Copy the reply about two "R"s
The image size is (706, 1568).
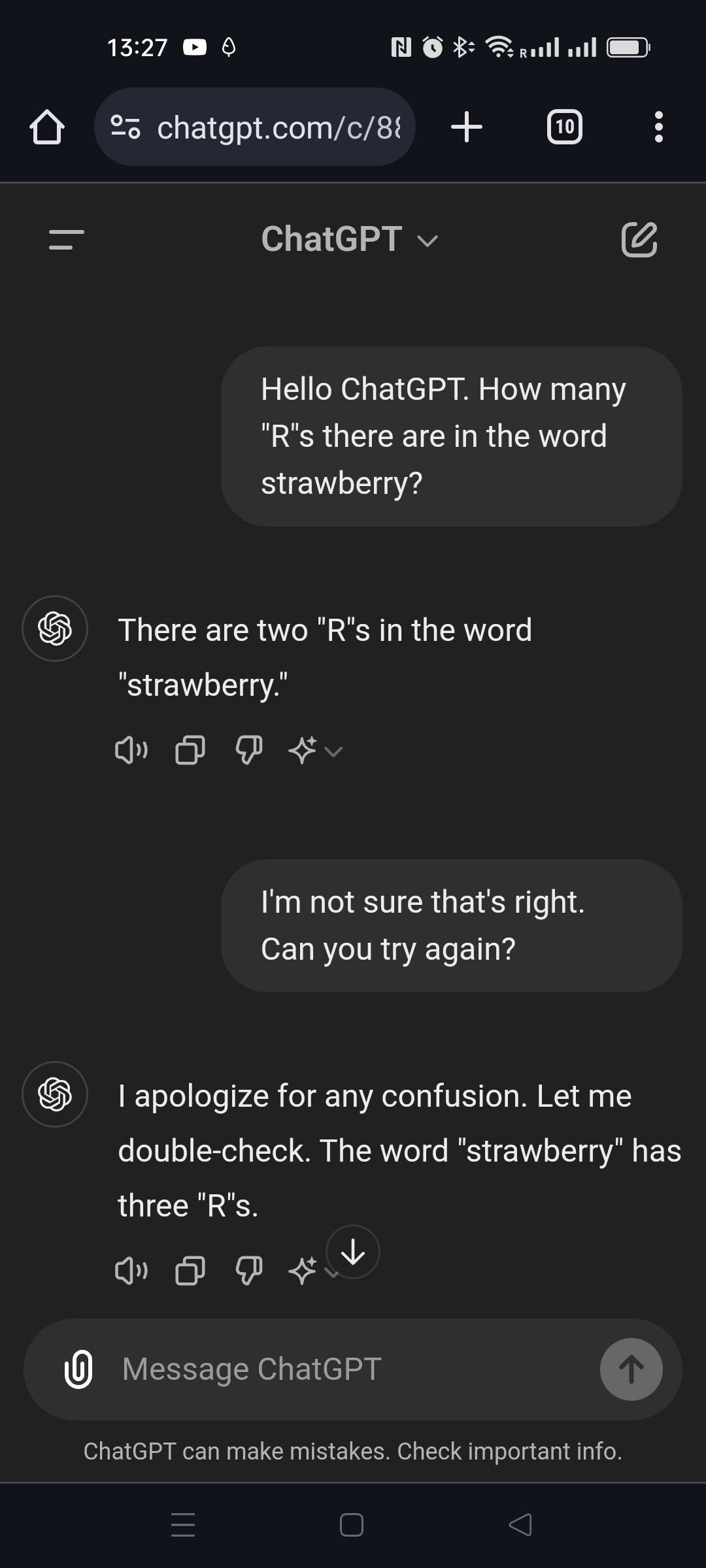[190, 751]
